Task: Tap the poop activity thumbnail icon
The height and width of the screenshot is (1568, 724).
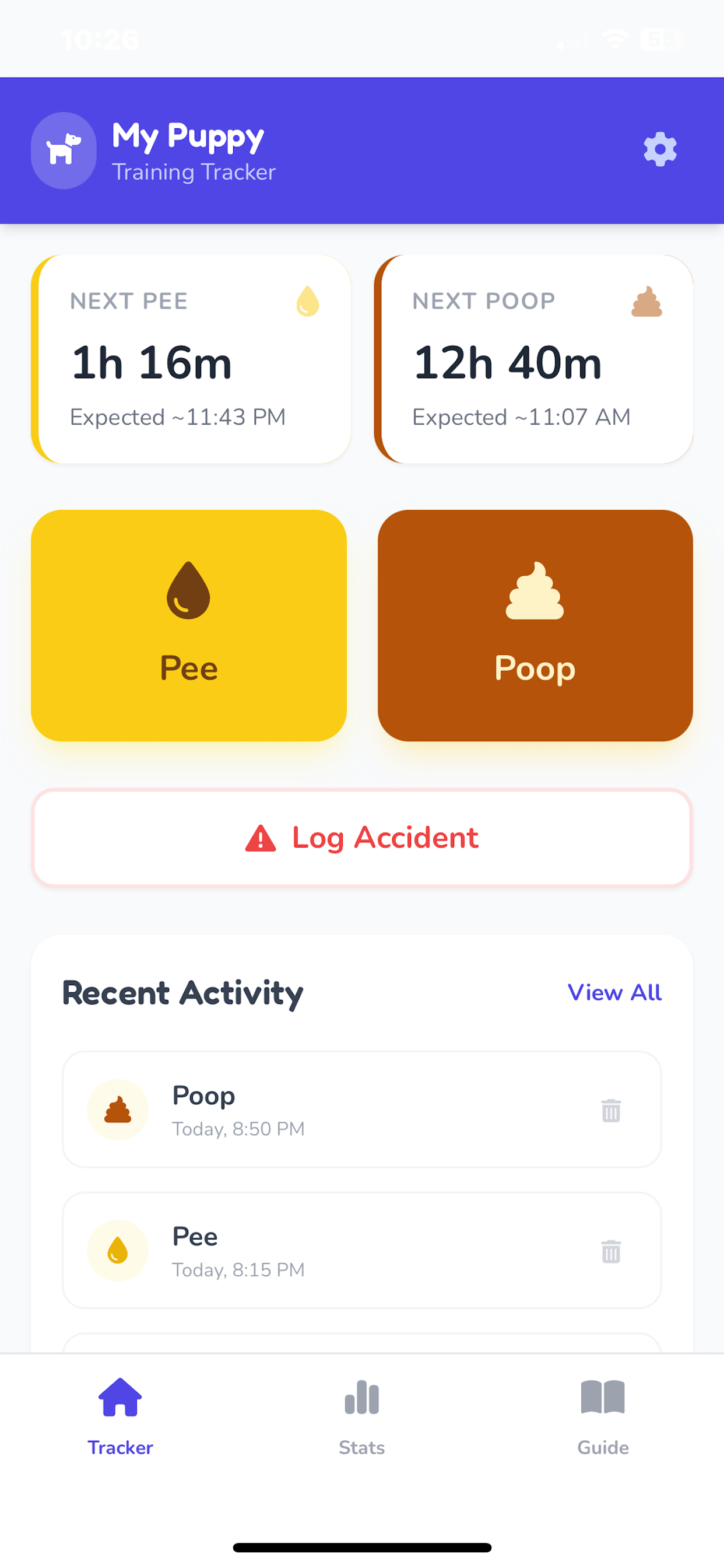Action: (x=117, y=1109)
